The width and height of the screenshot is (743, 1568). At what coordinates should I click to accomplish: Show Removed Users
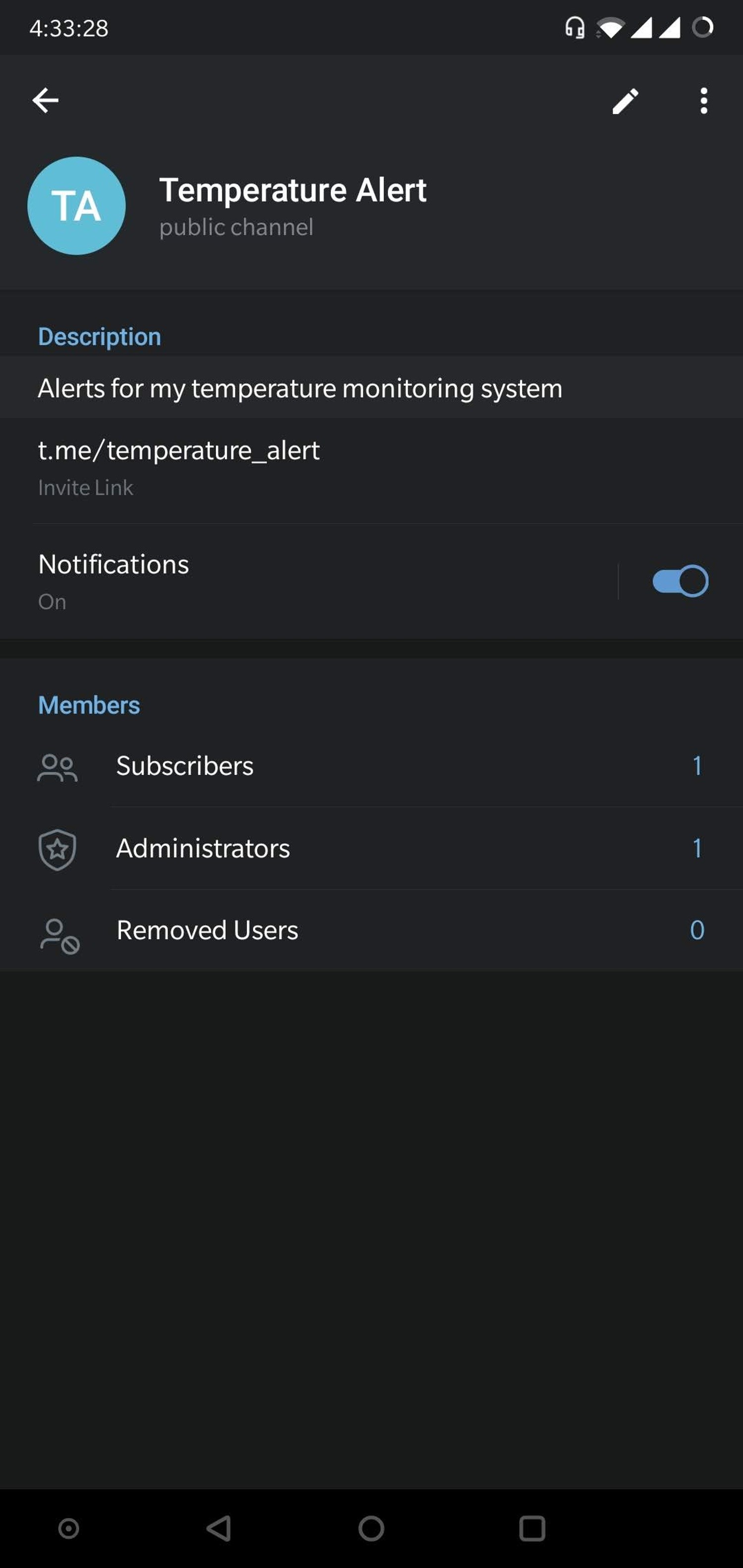pyautogui.click(x=371, y=930)
